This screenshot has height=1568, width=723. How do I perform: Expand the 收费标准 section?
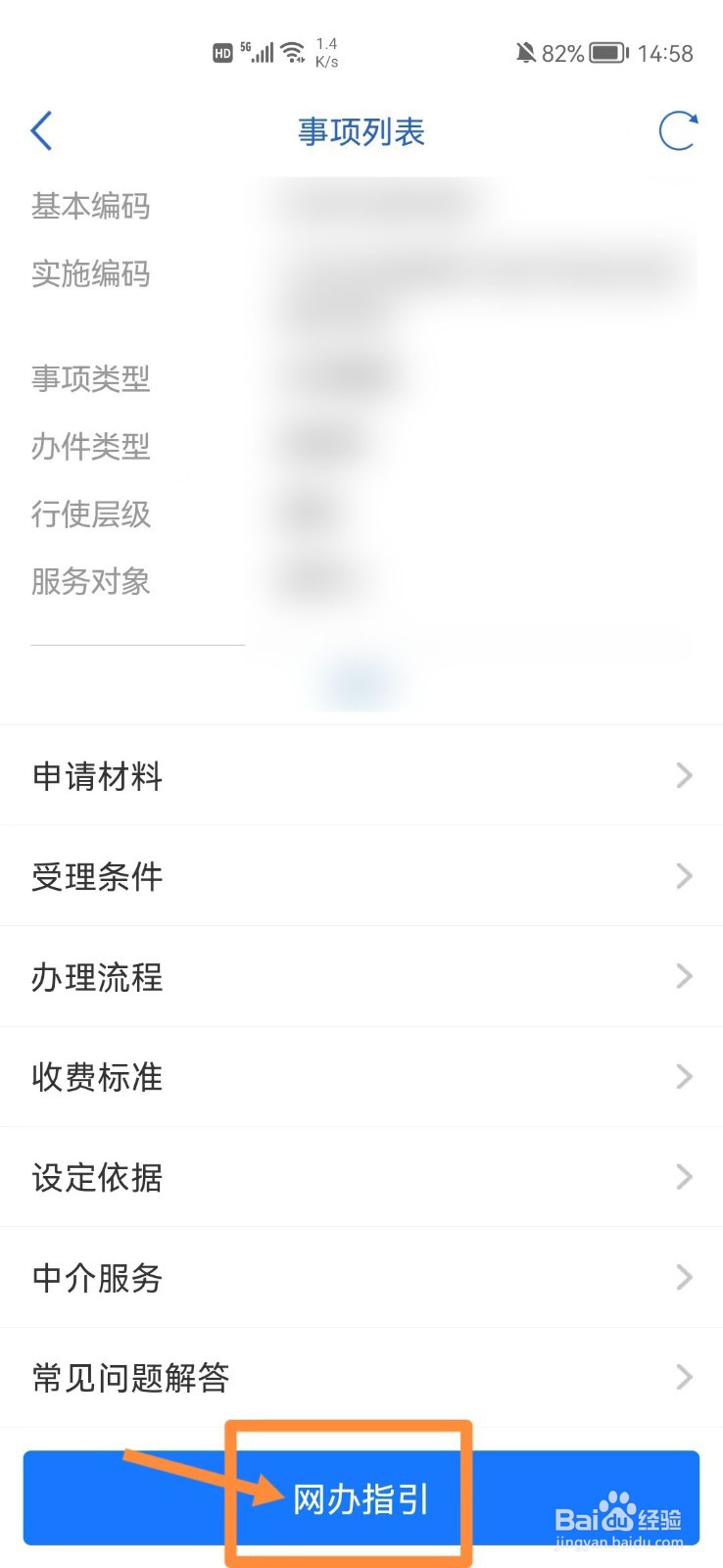pyautogui.click(x=361, y=1076)
